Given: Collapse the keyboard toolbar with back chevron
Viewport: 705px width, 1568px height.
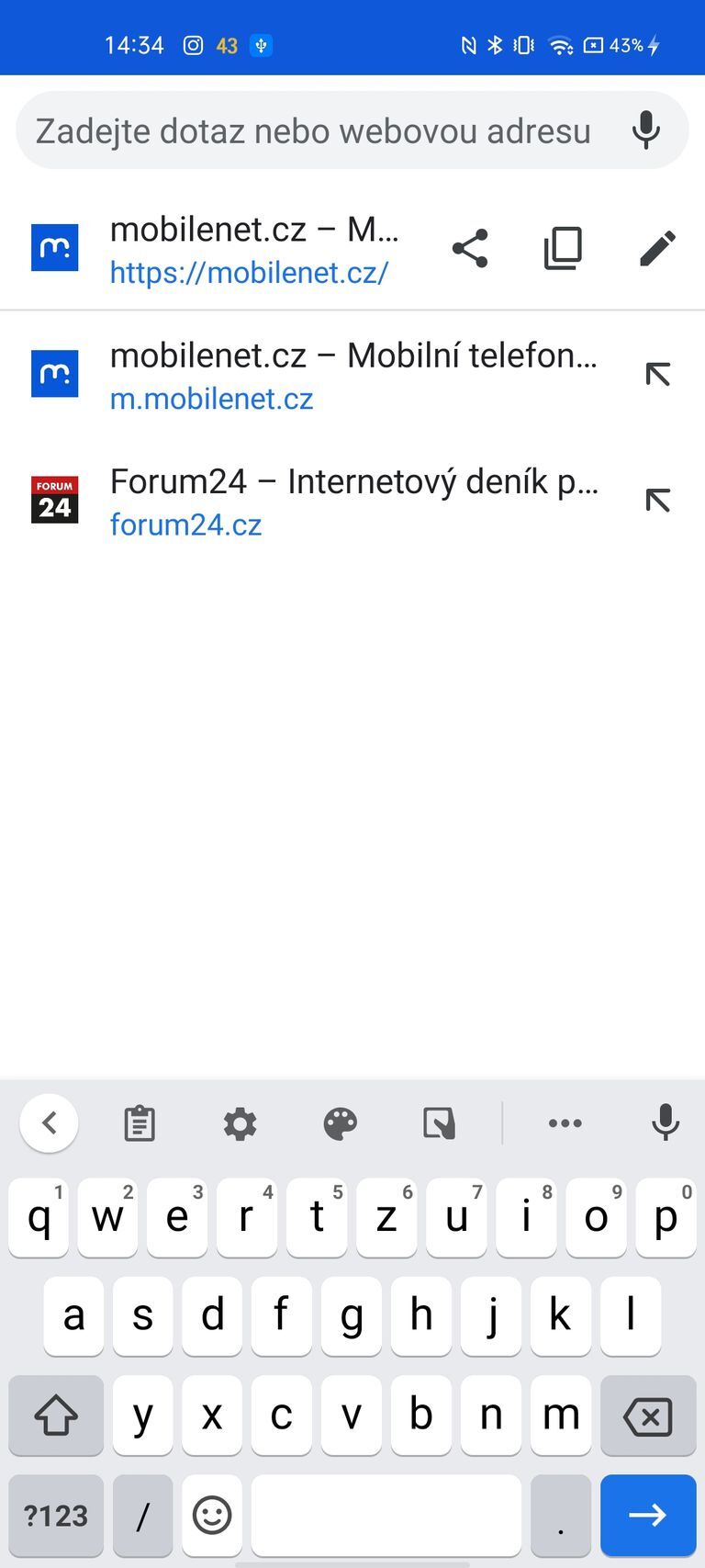Looking at the screenshot, I should coord(50,1122).
